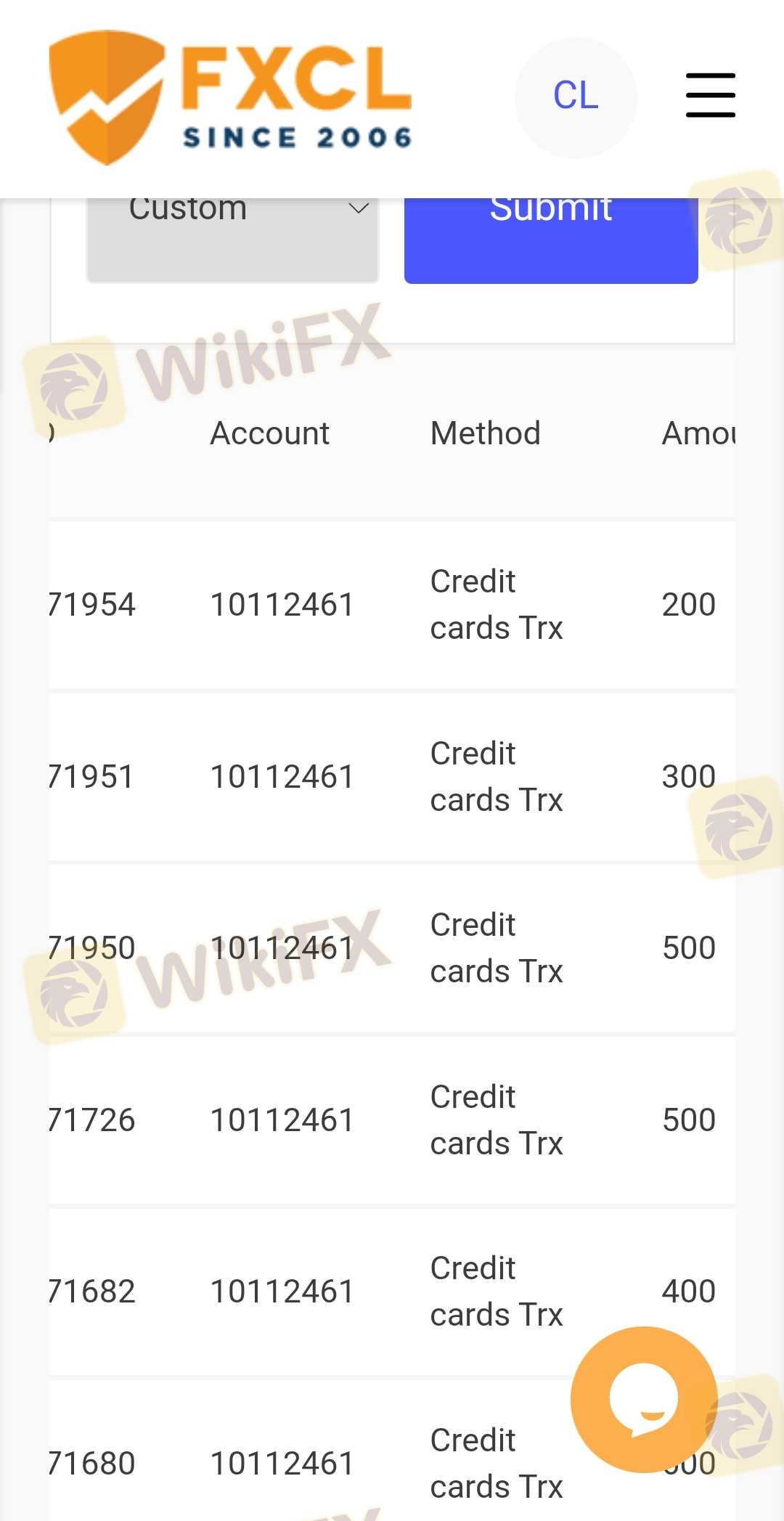Click the WikiFX eagle watermark icon

coord(73,383)
